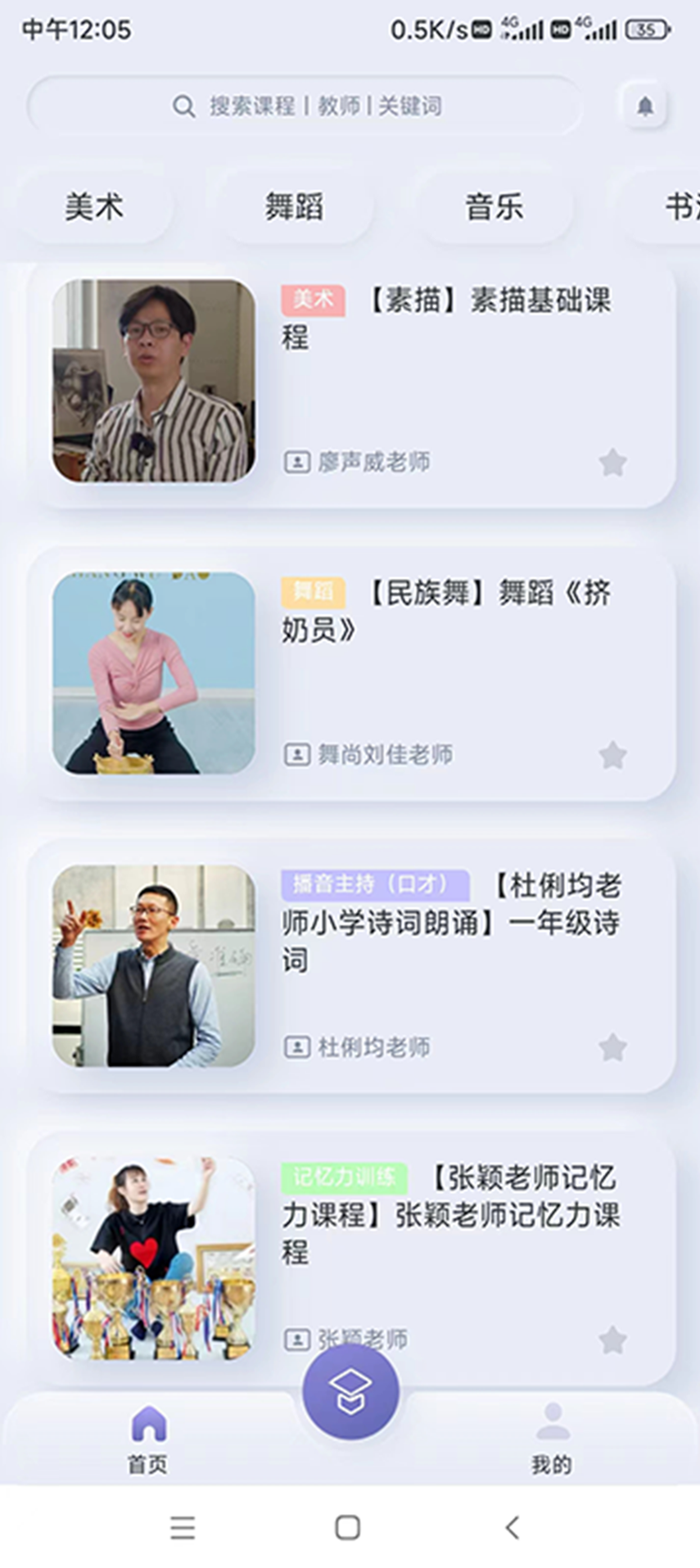This screenshot has width=700, height=1568.
Task: Open the search magnifier icon
Action: click(182, 106)
